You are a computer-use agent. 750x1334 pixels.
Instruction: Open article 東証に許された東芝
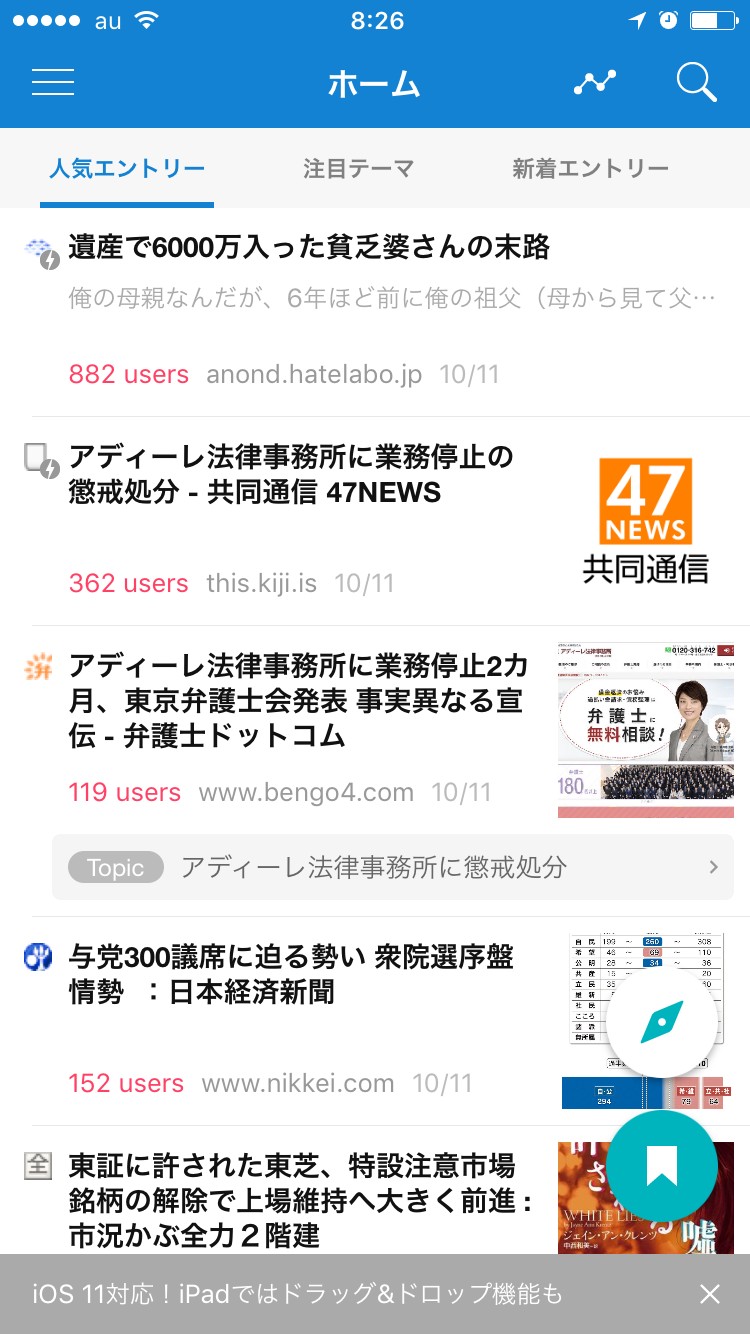click(x=300, y=1199)
